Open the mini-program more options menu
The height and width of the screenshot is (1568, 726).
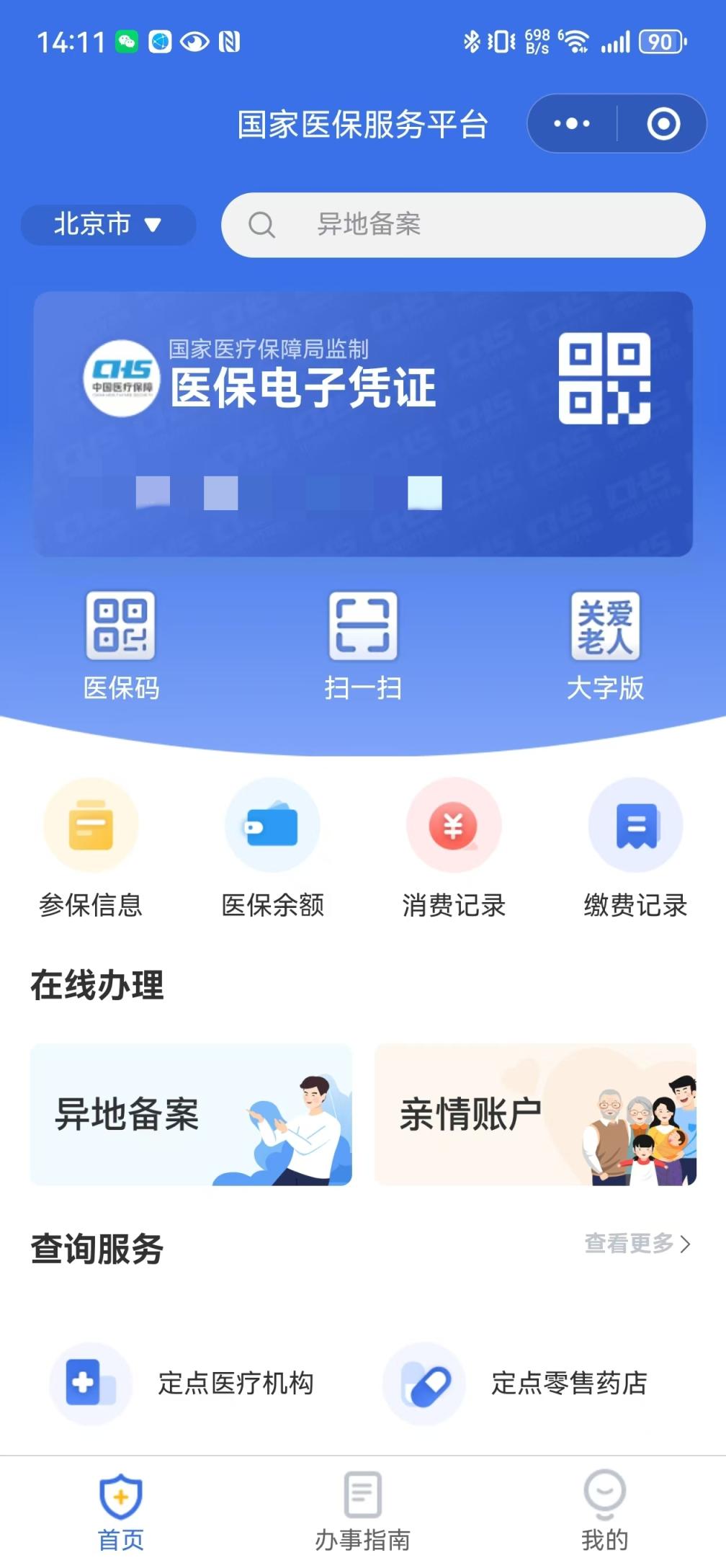coord(571,123)
